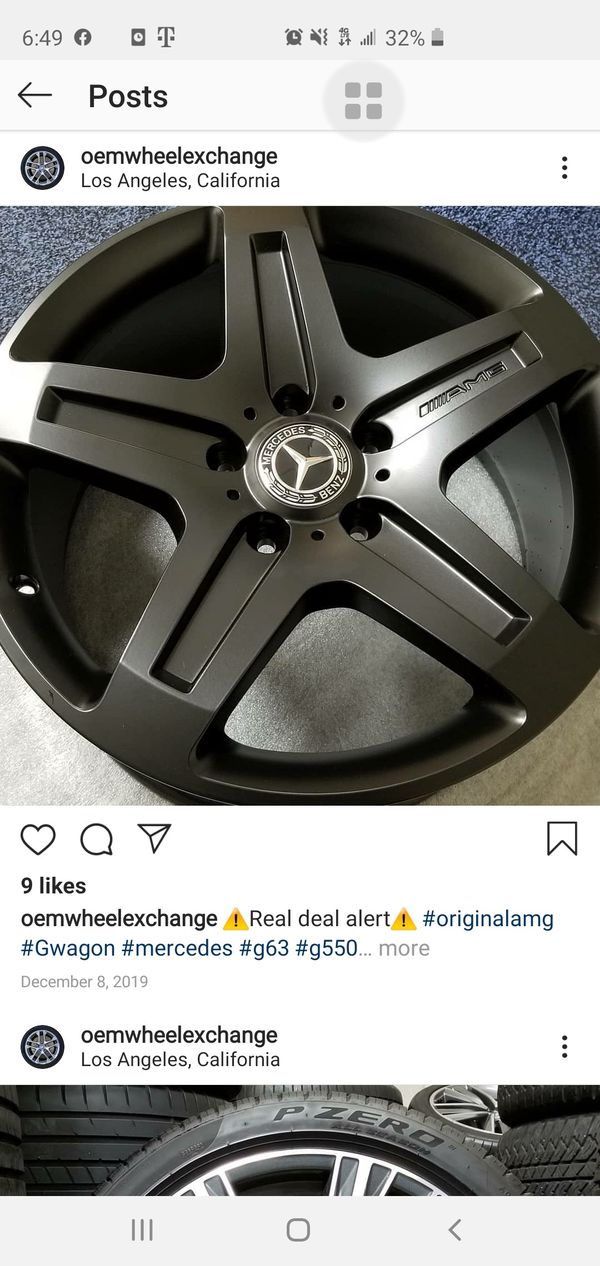The width and height of the screenshot is (600, 1266).
Task: Go back using the arrow beside Posts
Action: 35,96
